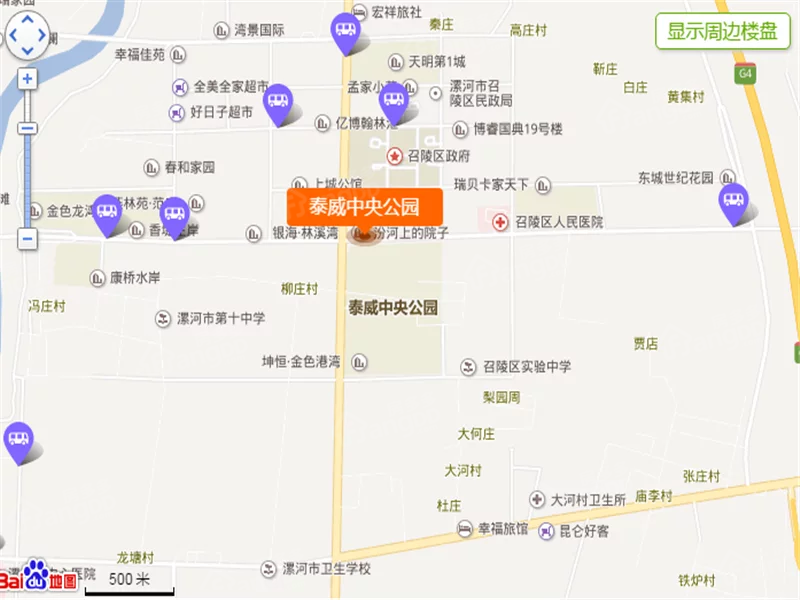
Task: Open the orange 泰威中央公园 marker label
Action: pyautogui.click(x=364, y=207)
